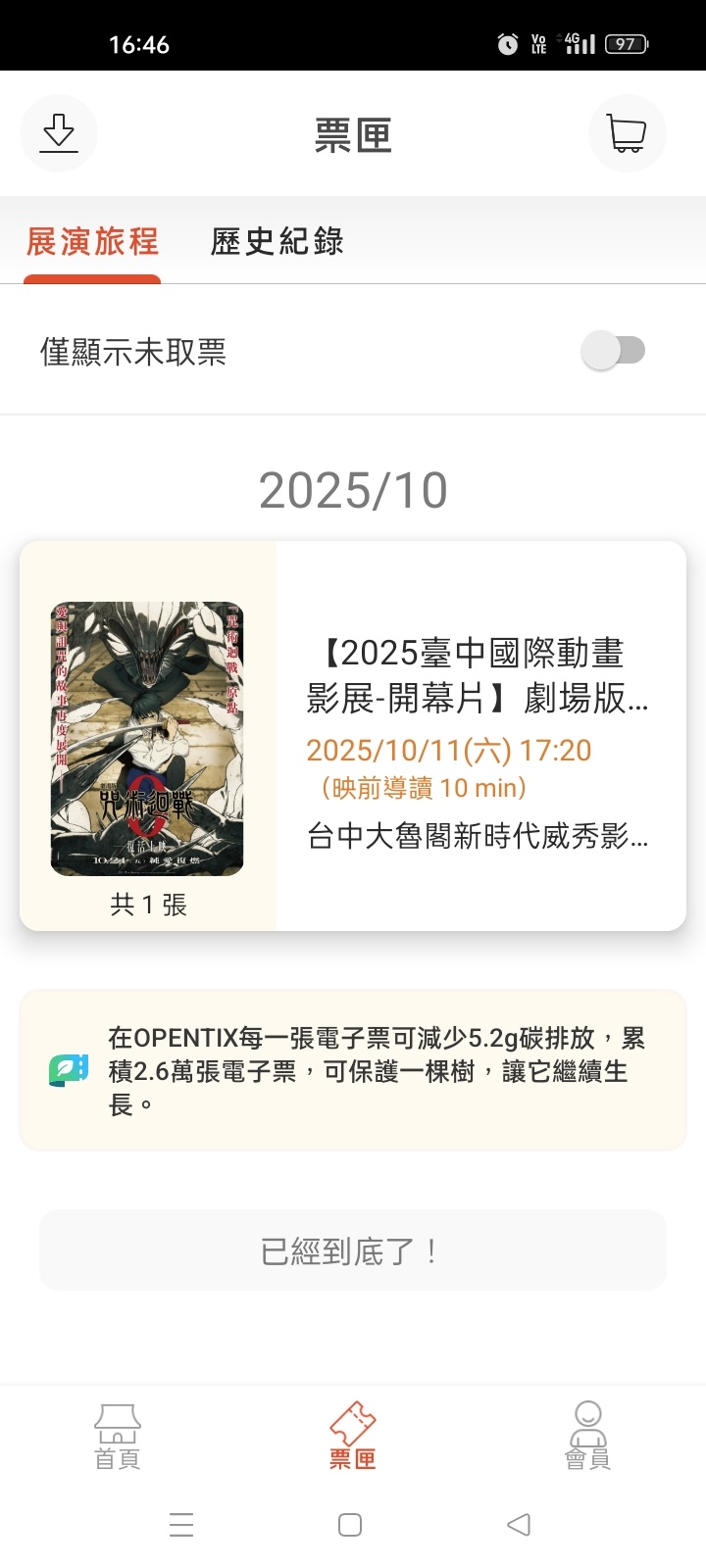Open the 2025臺中國際動畫影展 ticket card

pos(353,735)
